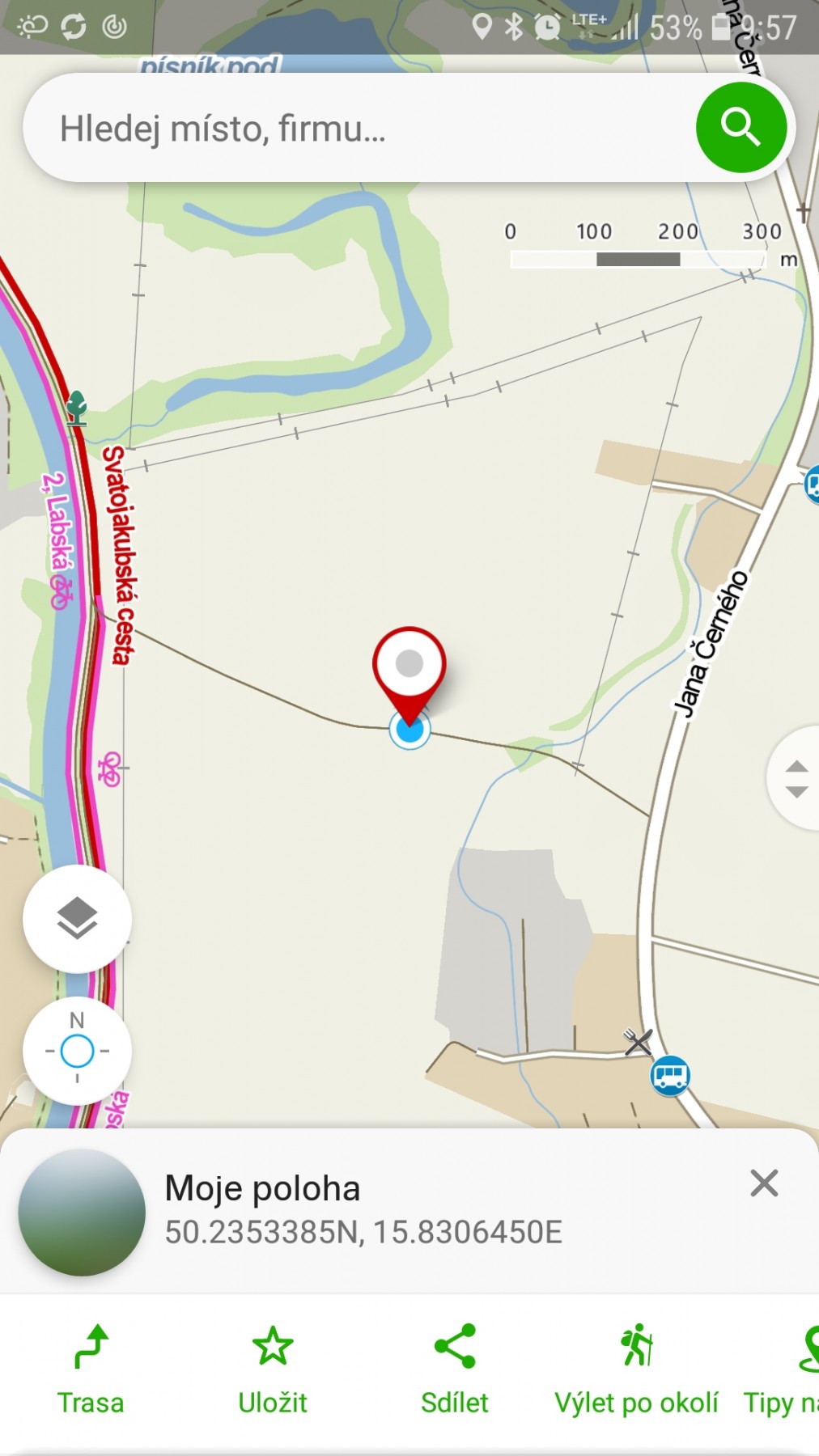The height and width of the screenshot is (1456, 819).
Task: Select the bus stop icon near the restaurant
Action: (670, 1076)
